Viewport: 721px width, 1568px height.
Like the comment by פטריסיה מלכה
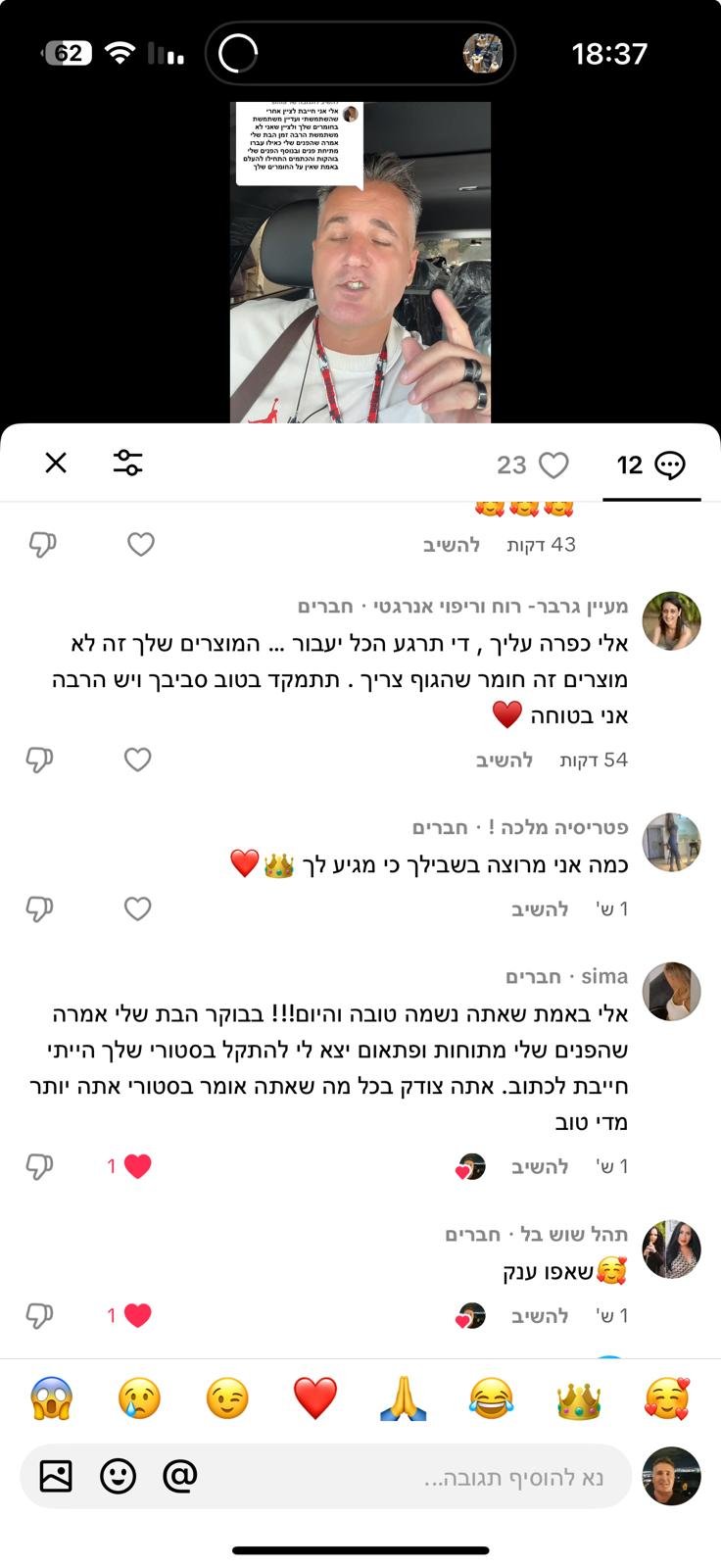click(138, 909)
